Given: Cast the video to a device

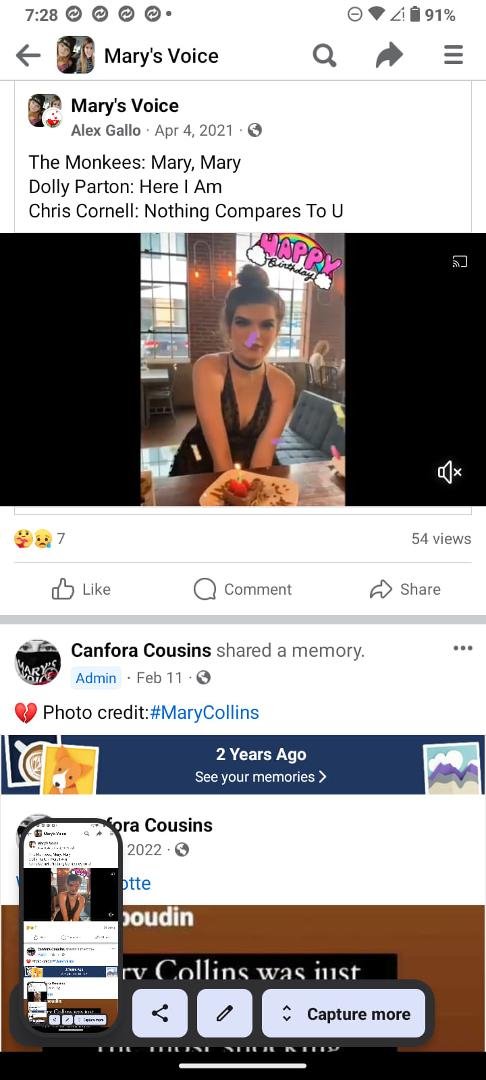Looking at the screenshot, I should pos(460,262).
